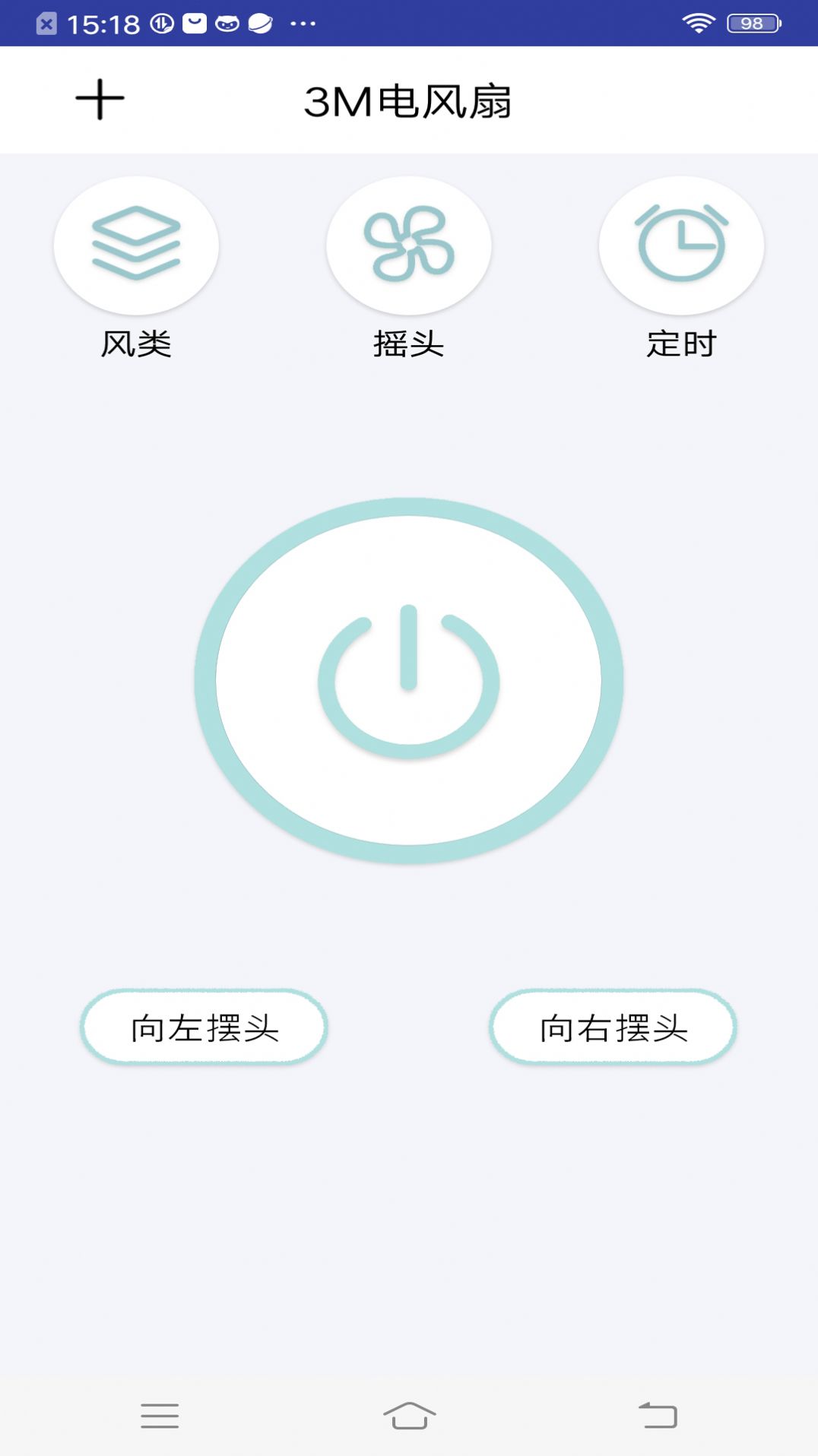Tap the 向右摆头 swing right button
The image size is (818, 1456).
coord(613,1027)
